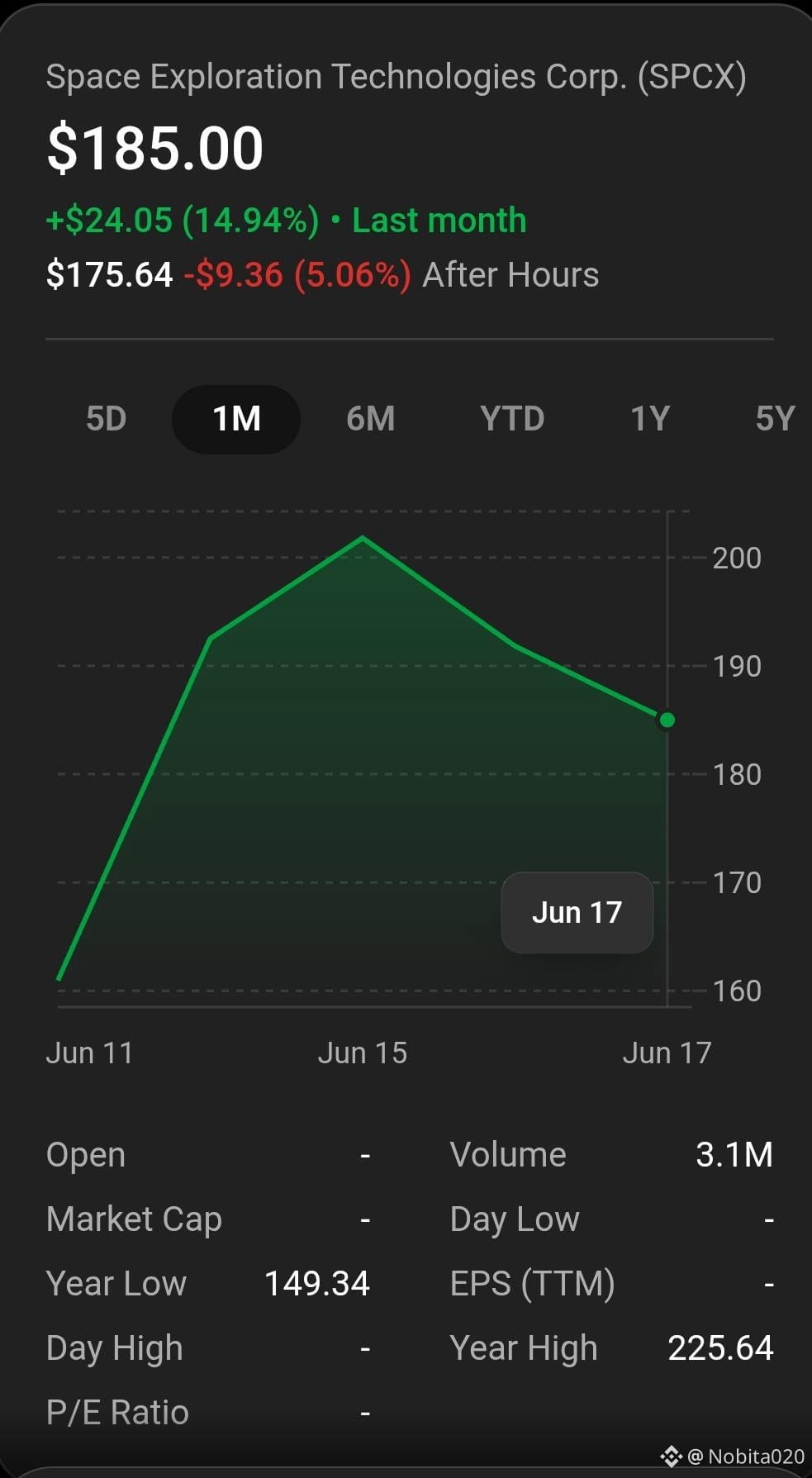View the 1Y price chart
This screenshot has width=812, height=1478.
click(x=650, y=419)
